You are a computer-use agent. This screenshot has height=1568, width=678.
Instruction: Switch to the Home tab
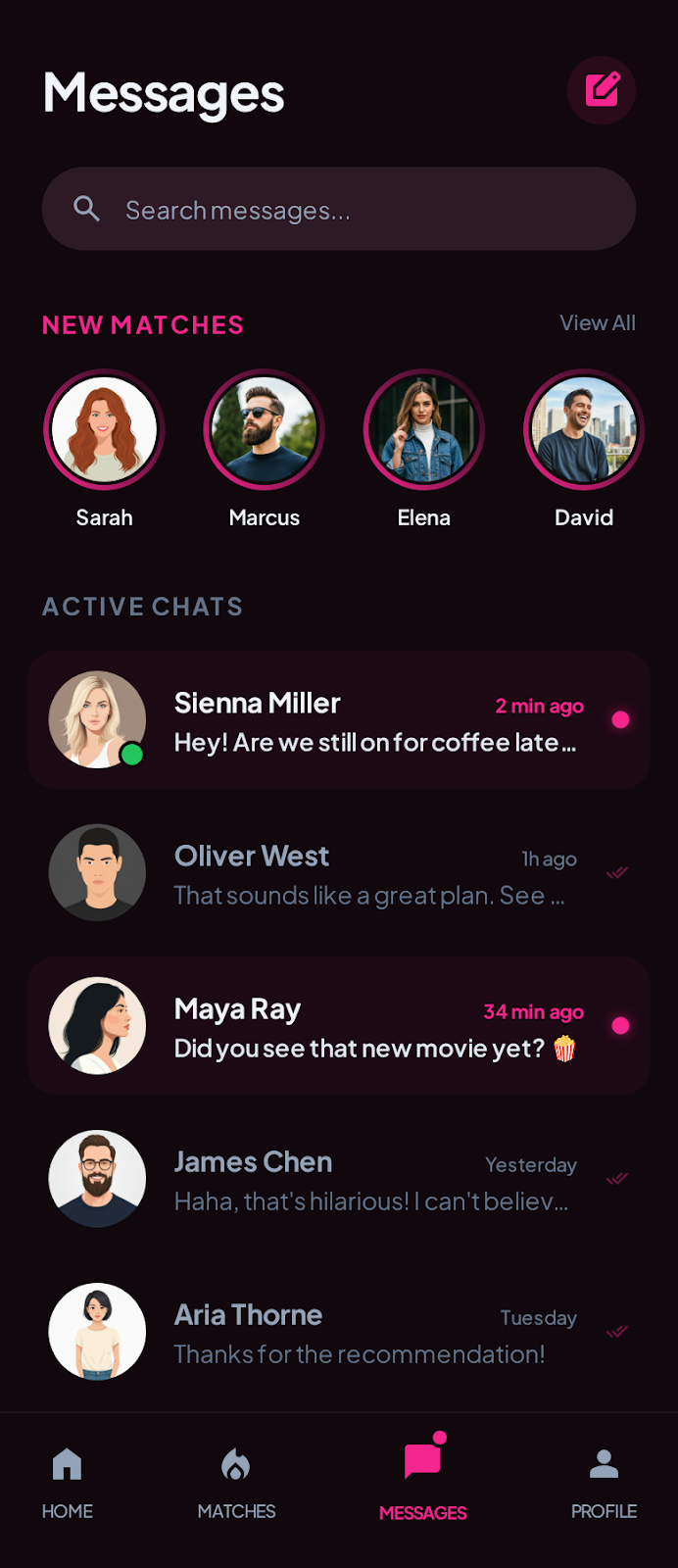coord(67,1482)
